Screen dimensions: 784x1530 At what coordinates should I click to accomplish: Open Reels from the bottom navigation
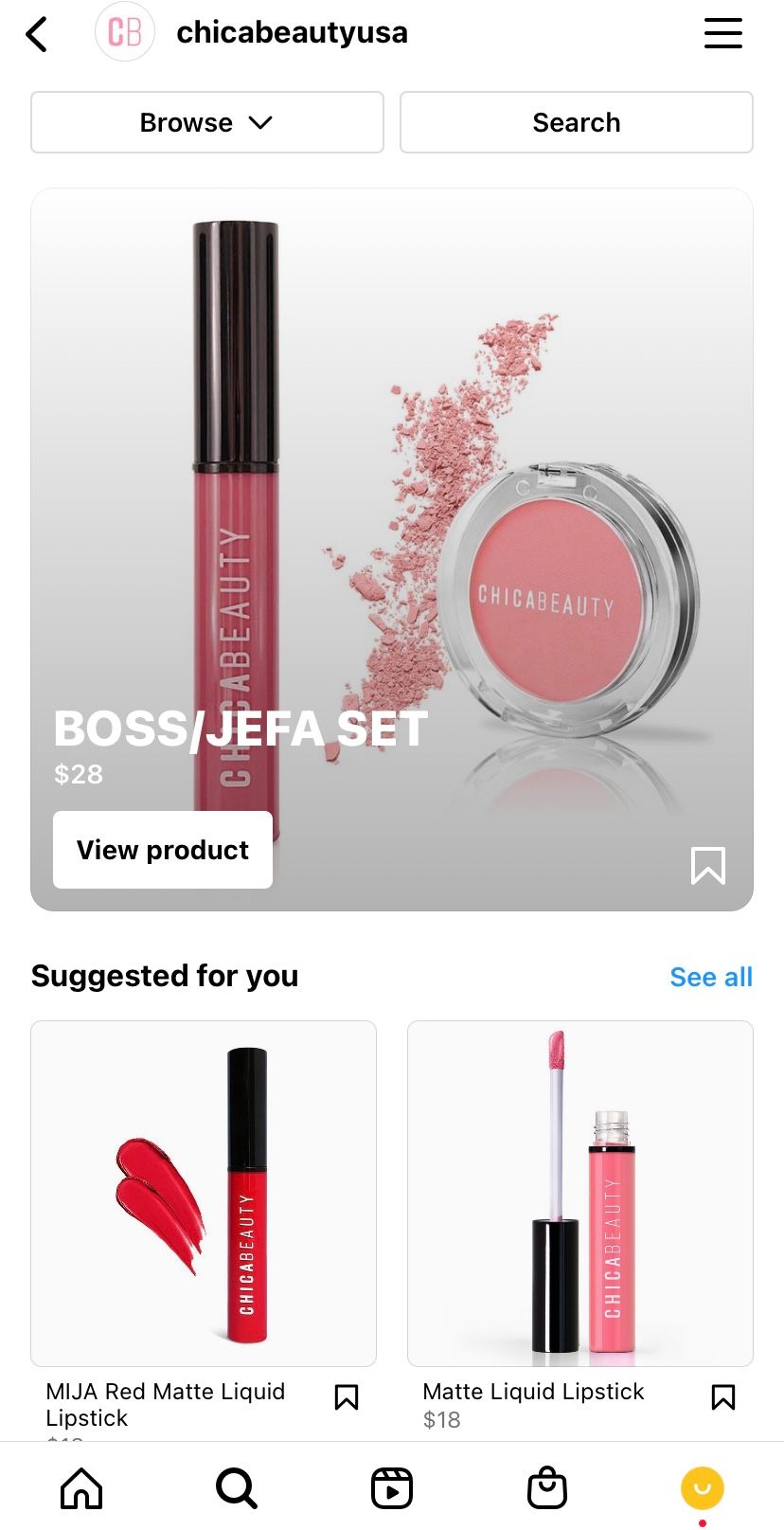[x=392, y=1487]
